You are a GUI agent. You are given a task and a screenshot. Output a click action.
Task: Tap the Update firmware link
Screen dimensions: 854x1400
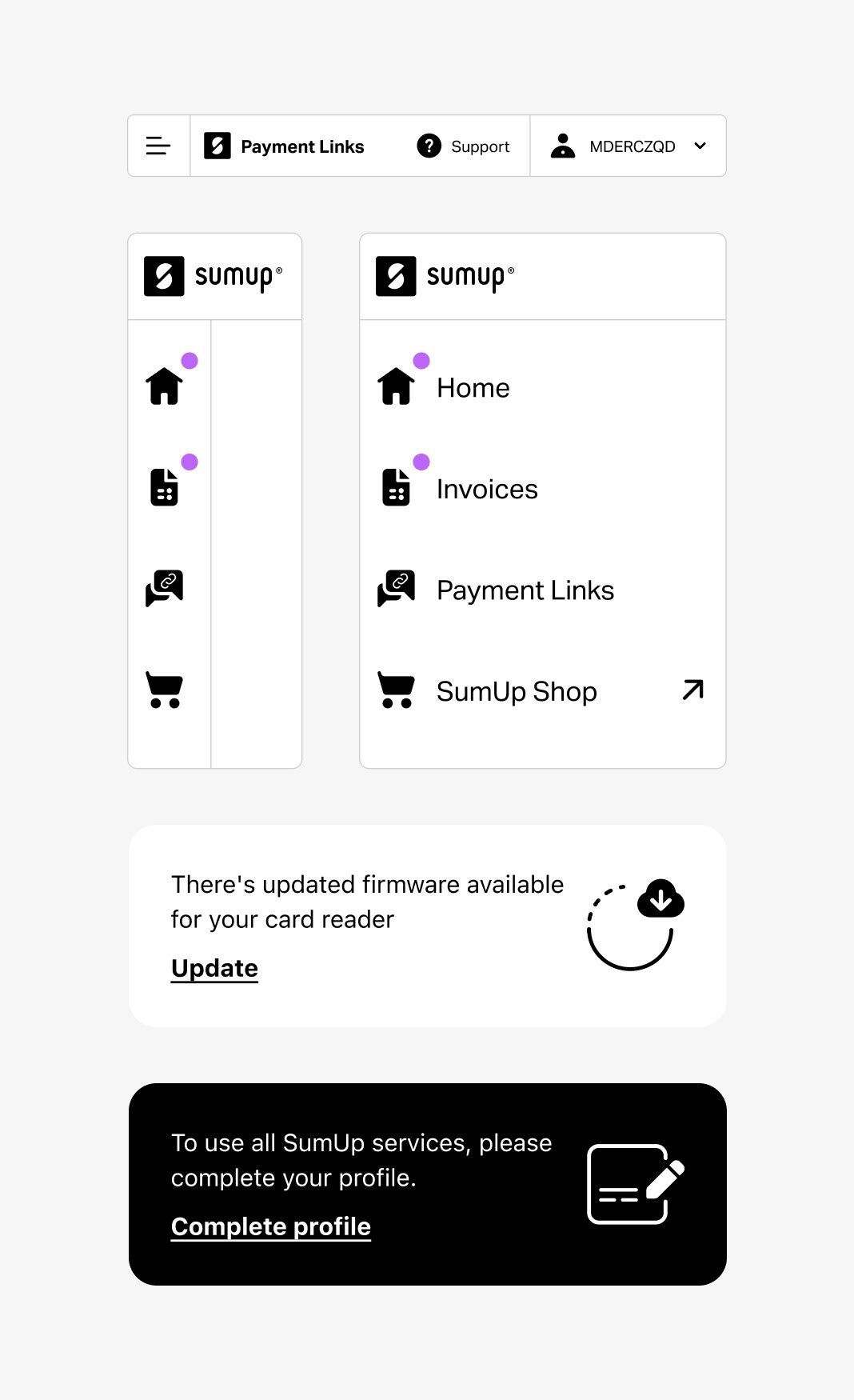point(214,968)
